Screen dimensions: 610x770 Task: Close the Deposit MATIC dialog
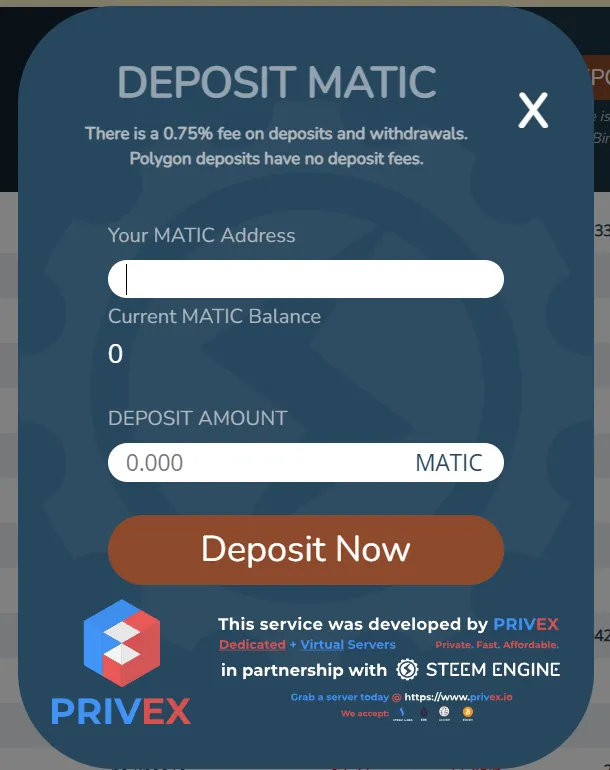533,110
